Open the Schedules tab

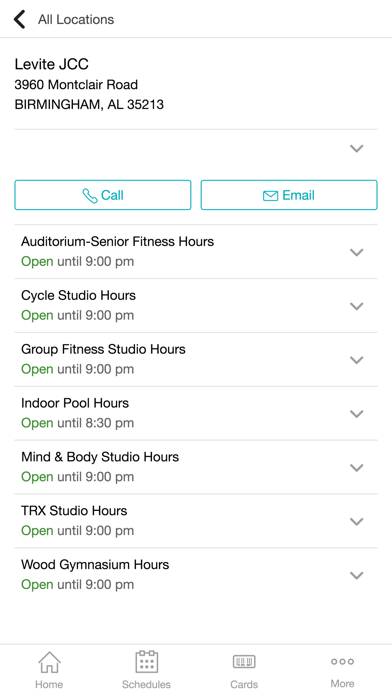(147, 670)
